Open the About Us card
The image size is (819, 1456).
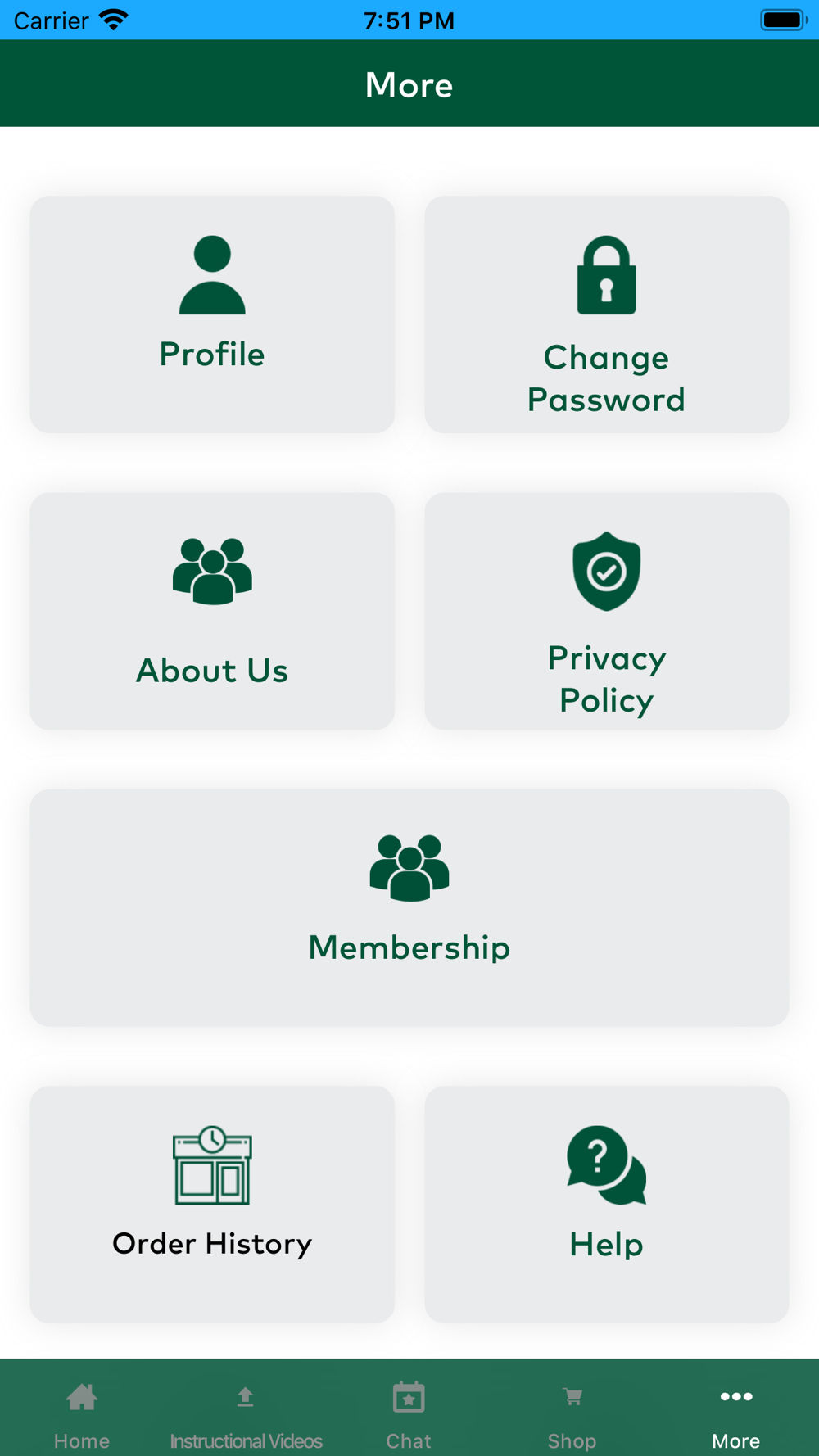212,611
